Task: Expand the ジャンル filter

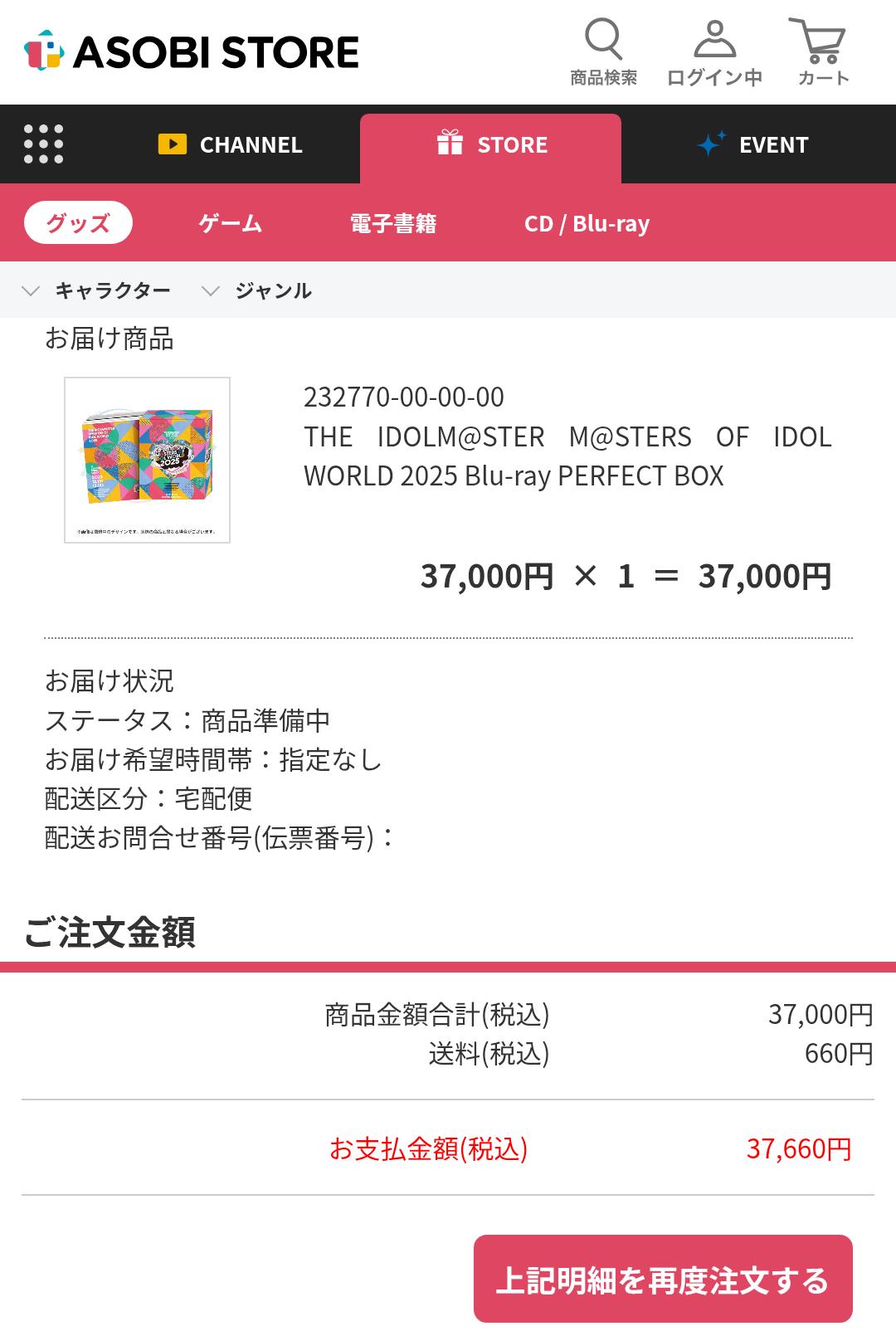Action: point(257,290)
